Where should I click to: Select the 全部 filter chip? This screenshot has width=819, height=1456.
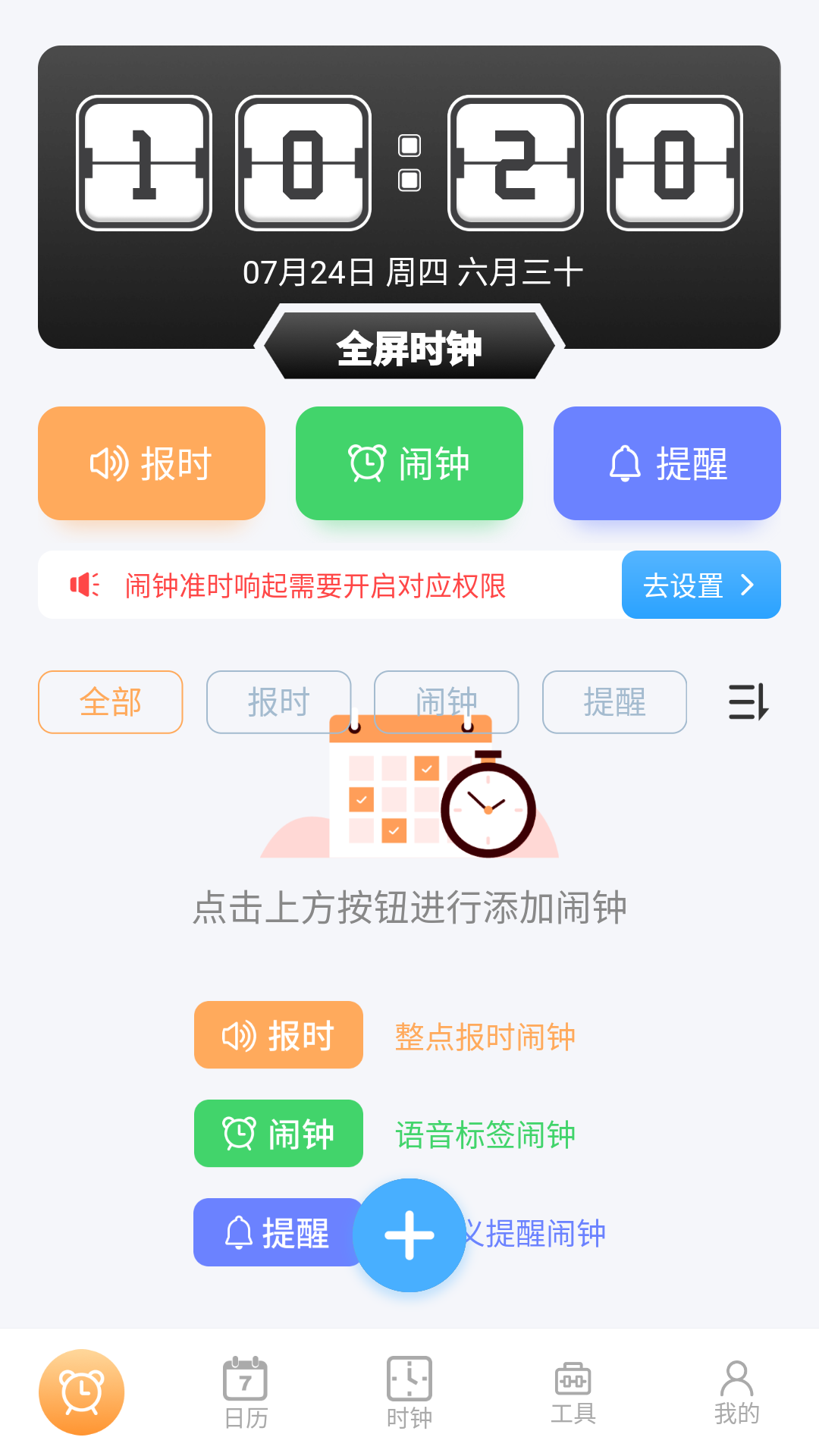pos(111,702)
